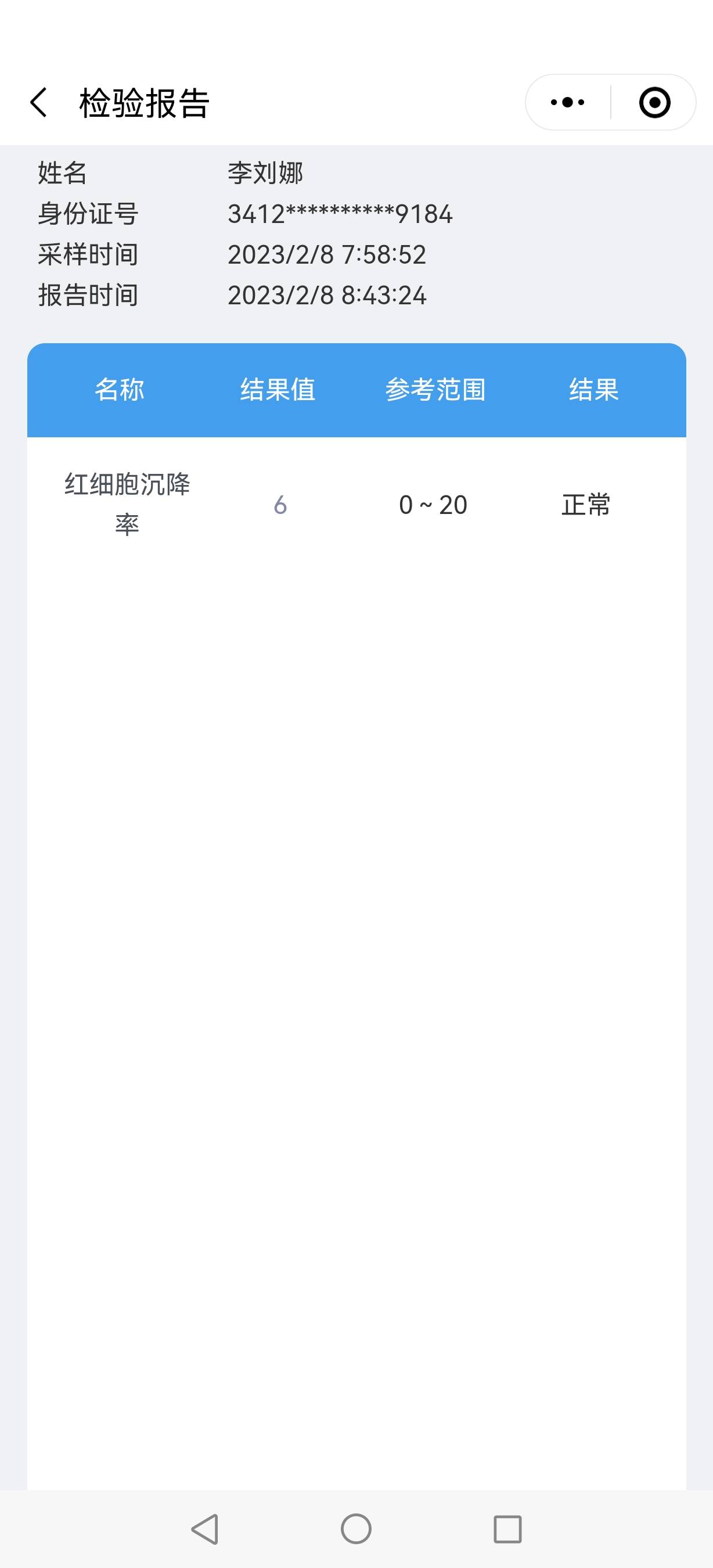The height and width of the screenshot is (1568, 713).
Task: Tap the patient name 李刘娜
Action: [x=267, y=174]
